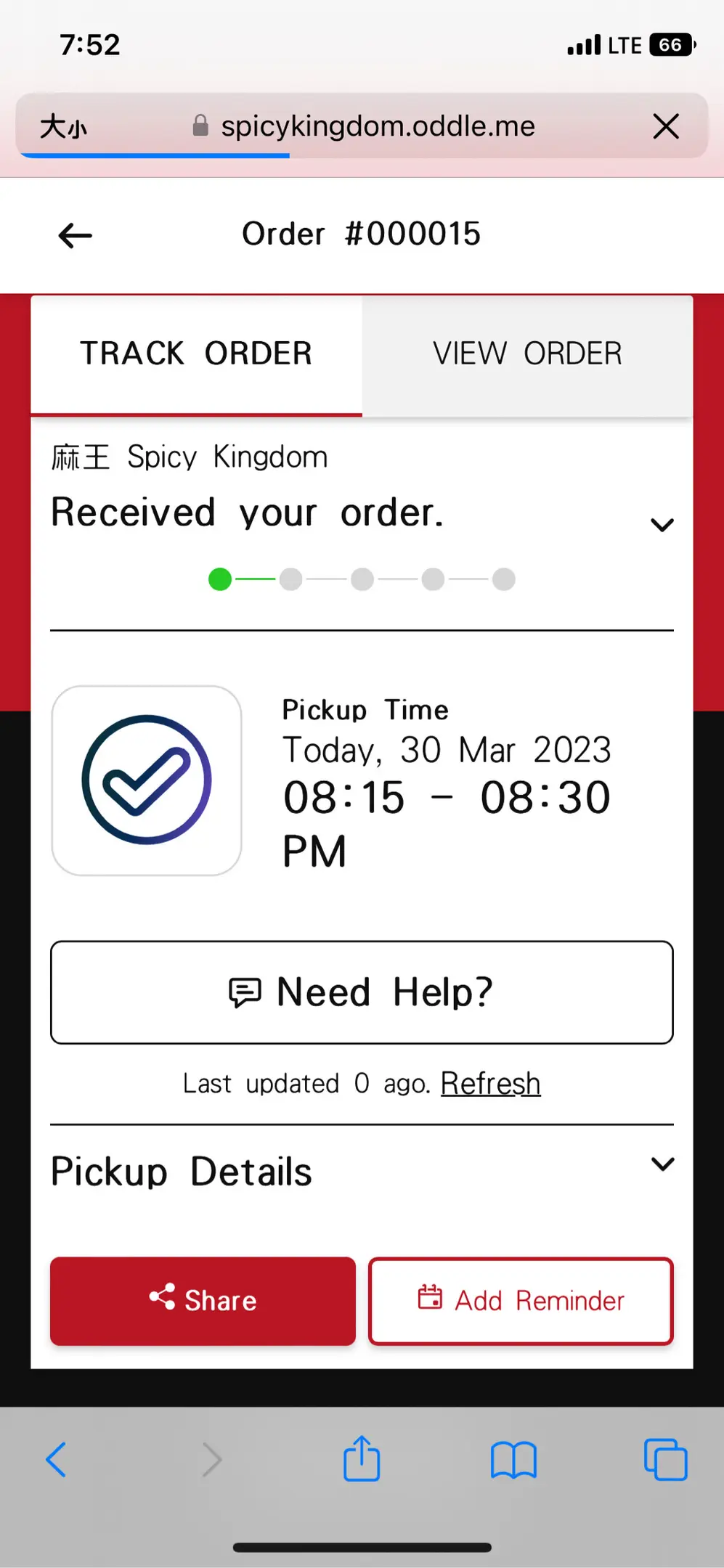Open Safari bookmarks
The width and height of the screenshot is (724, 1568).
(513, 1459)
